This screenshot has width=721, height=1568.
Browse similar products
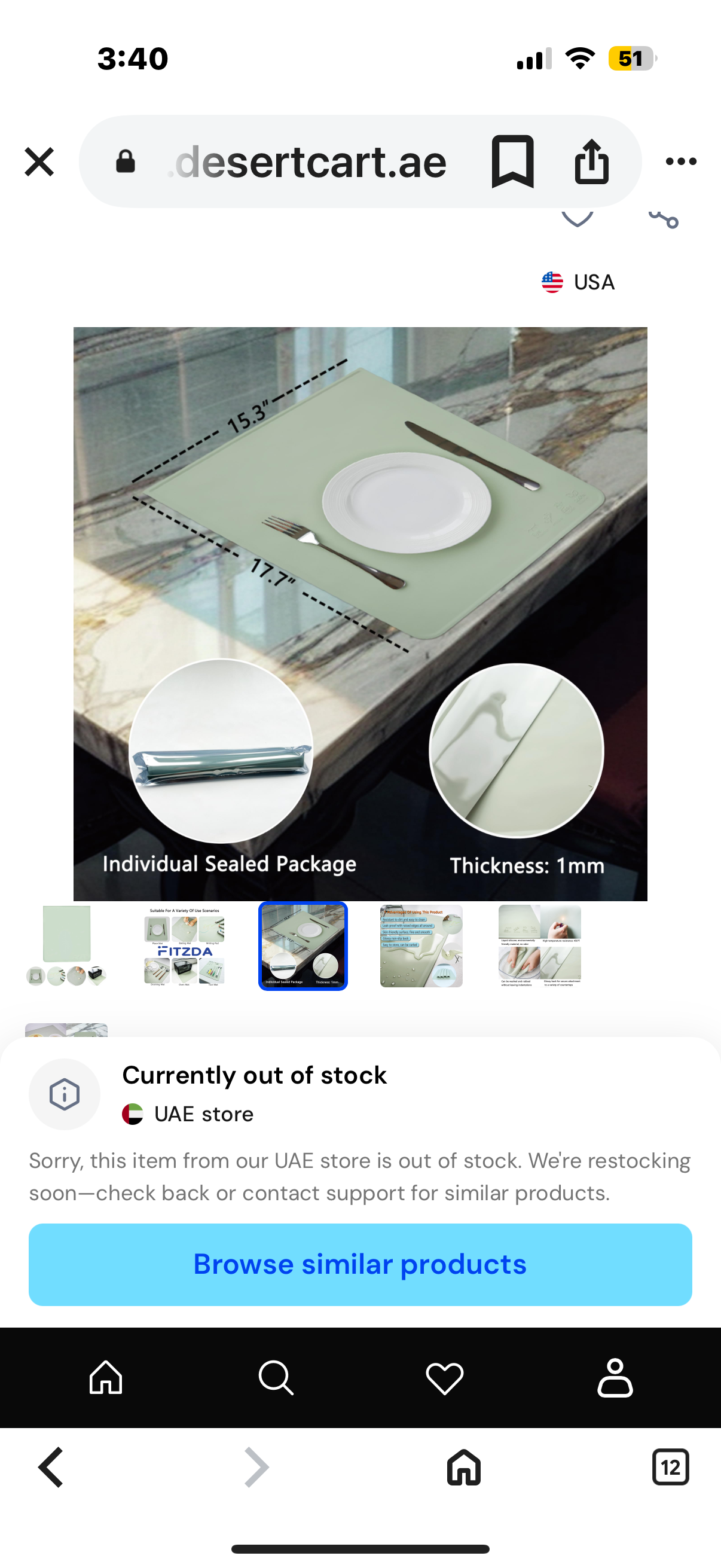[x=360, y=1264]
